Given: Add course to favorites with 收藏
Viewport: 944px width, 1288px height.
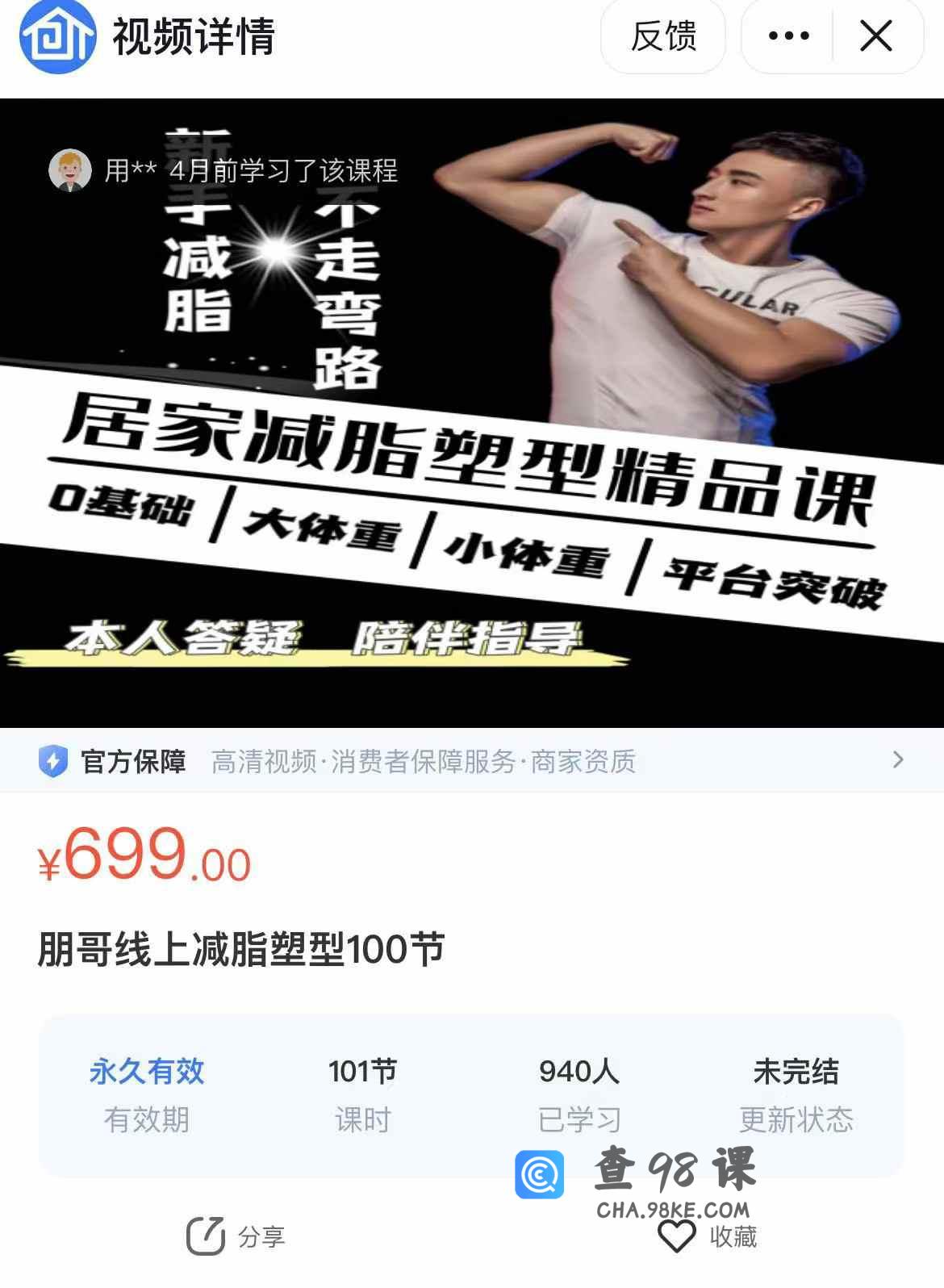Looking at the screenshot, I should click(x=708, y=1236).
